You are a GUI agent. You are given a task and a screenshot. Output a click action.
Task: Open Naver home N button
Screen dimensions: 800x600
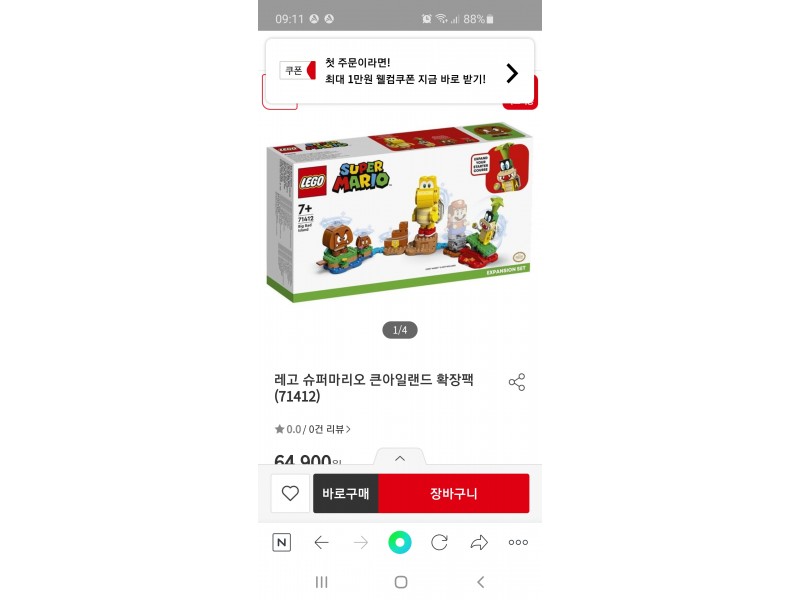[x=282, y=543]
